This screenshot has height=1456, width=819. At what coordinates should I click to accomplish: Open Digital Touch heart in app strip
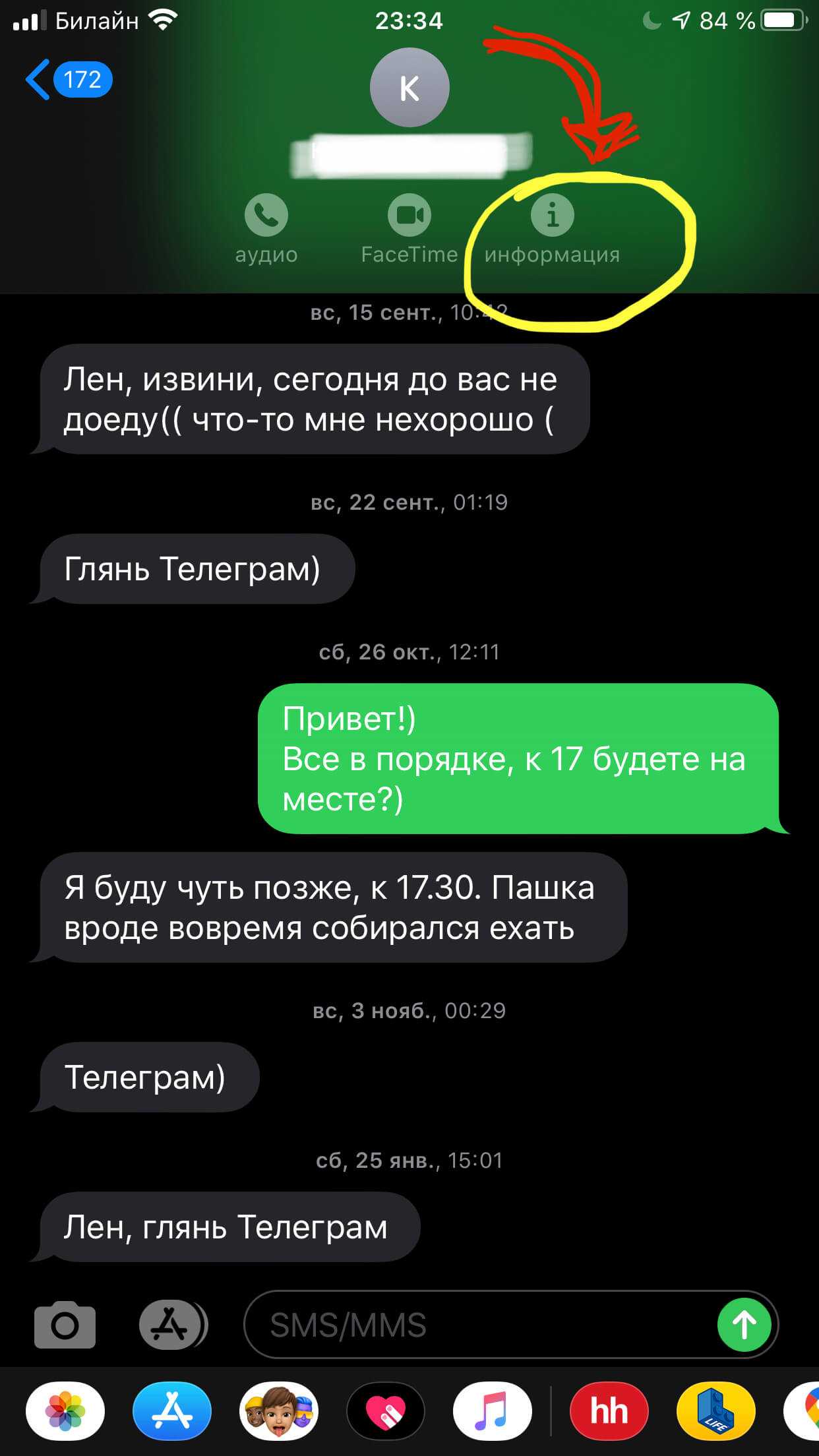click(x=386, y=1411)
